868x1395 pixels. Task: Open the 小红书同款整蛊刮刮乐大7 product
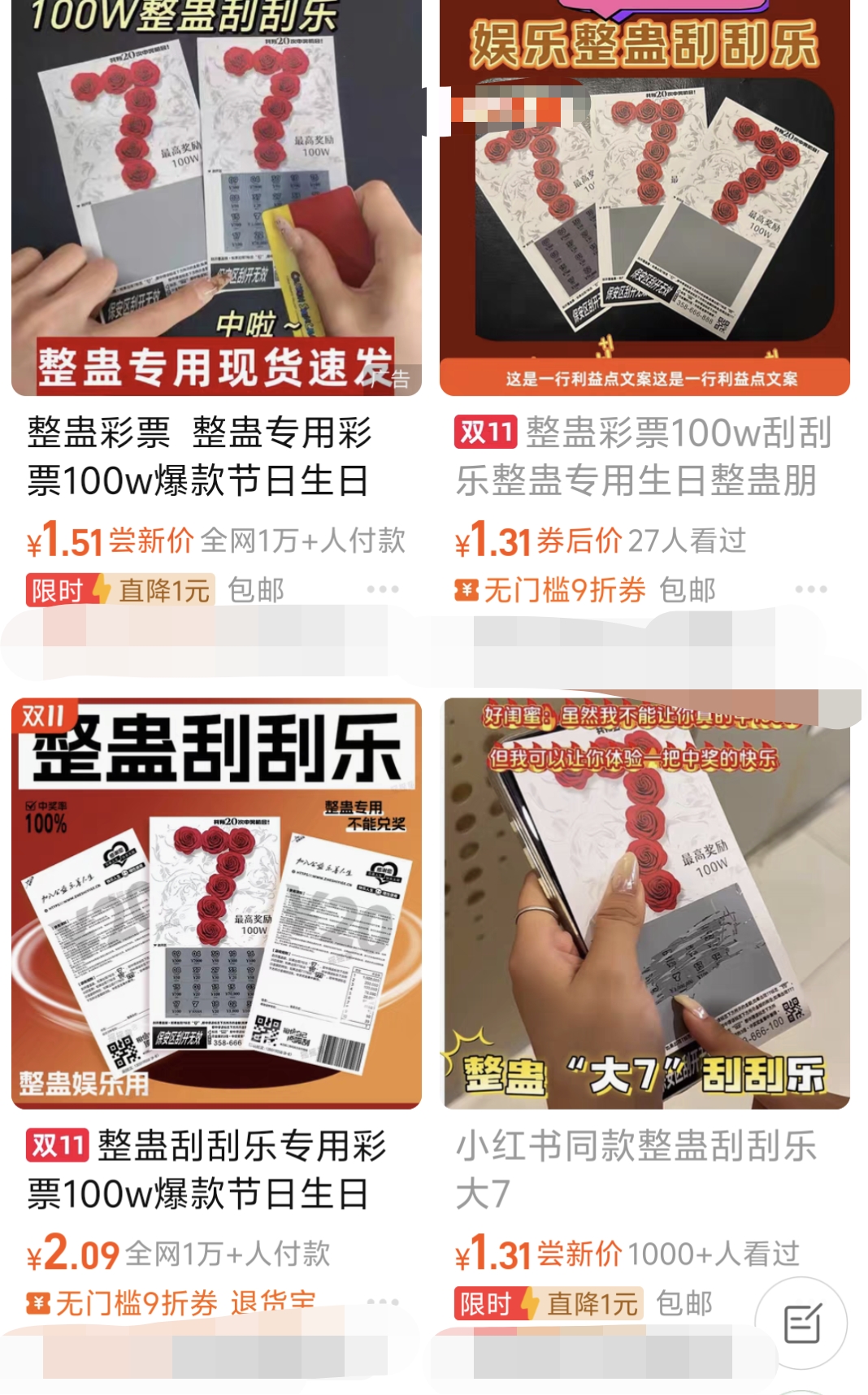(x=644, y=902)
